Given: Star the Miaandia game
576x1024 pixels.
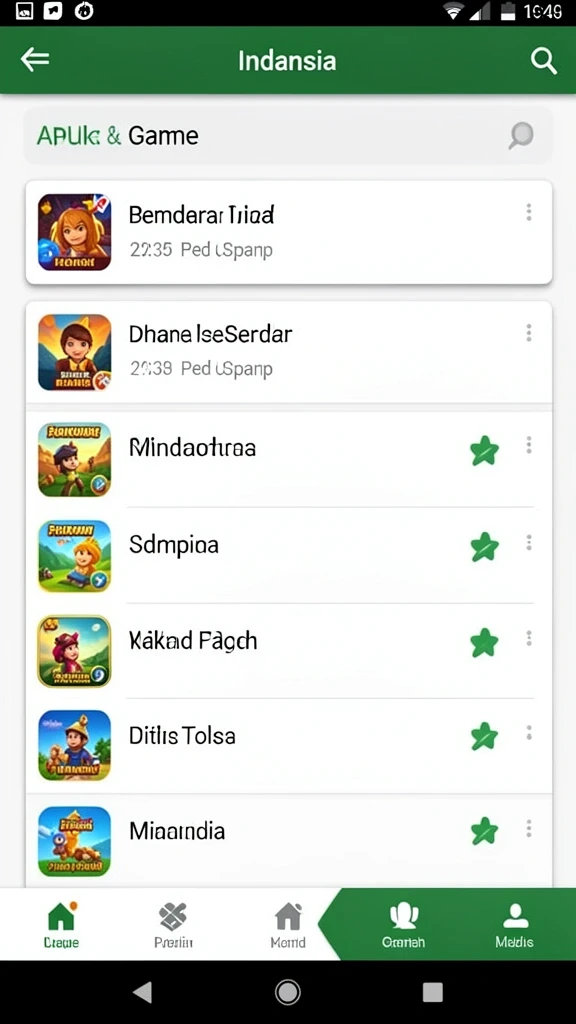Looking at the screenshot, I should click(x=485, y=831).
